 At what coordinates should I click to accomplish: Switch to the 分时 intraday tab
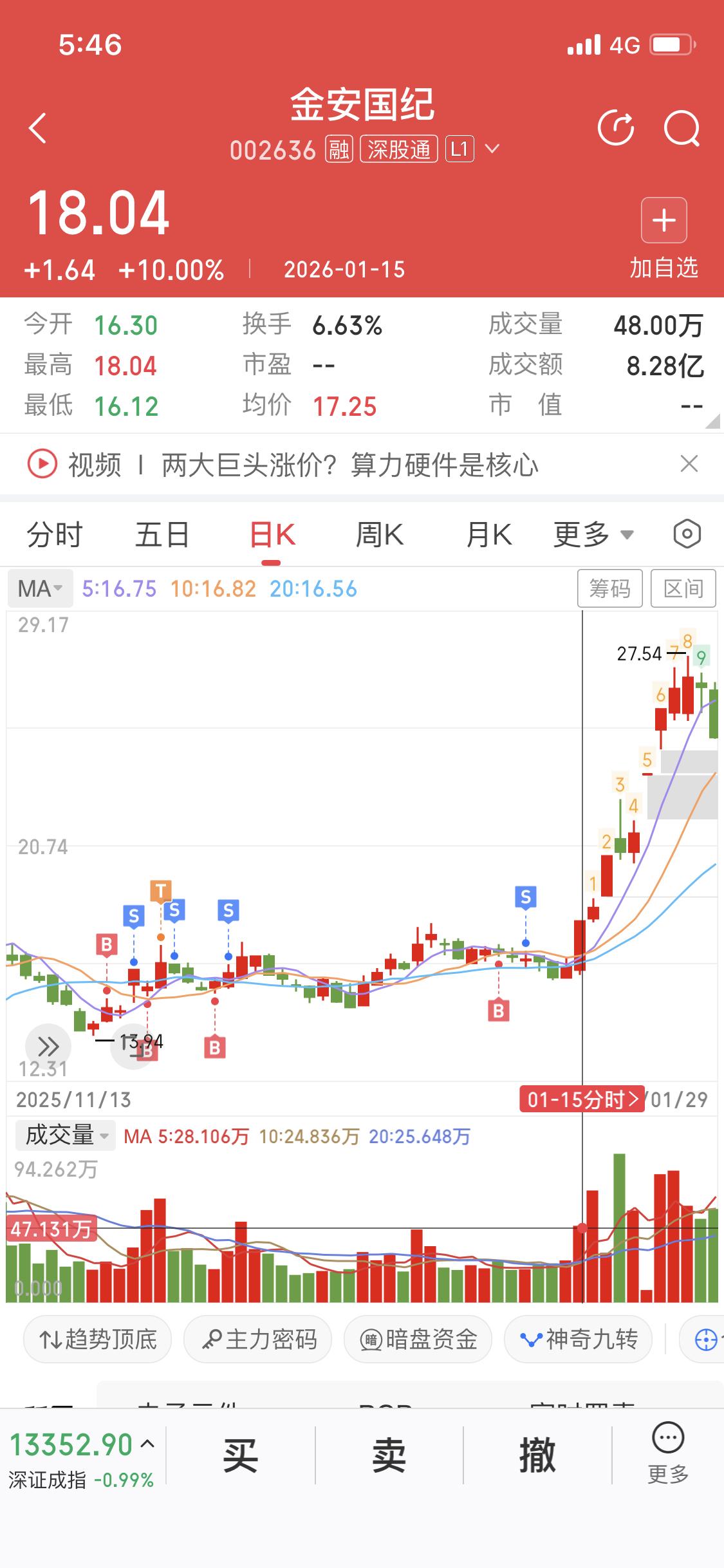(54, 534)
